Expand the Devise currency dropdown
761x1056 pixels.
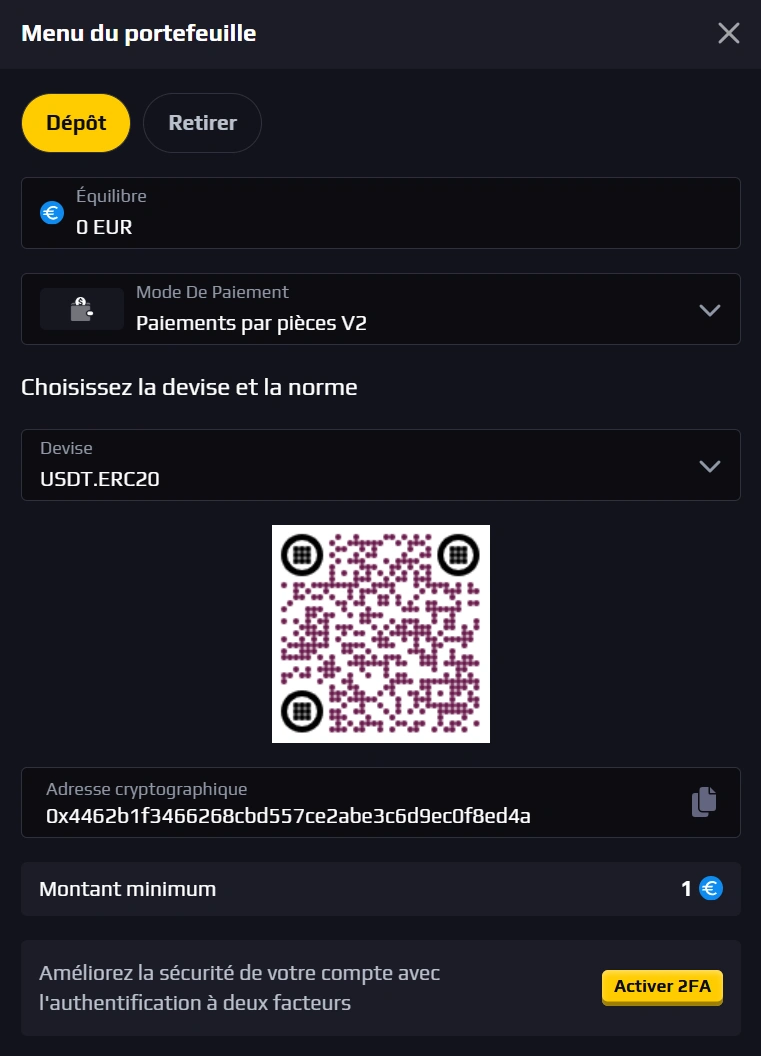(710, 465)
